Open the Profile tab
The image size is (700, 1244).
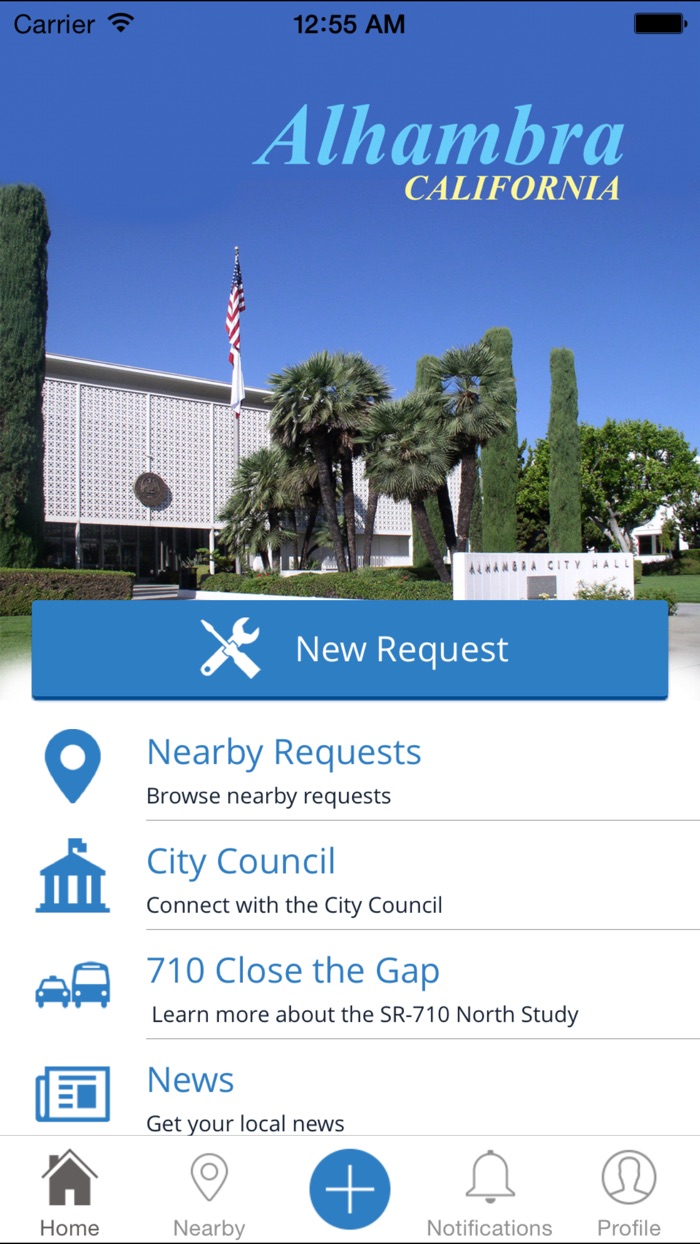(x=629, y=1193)
